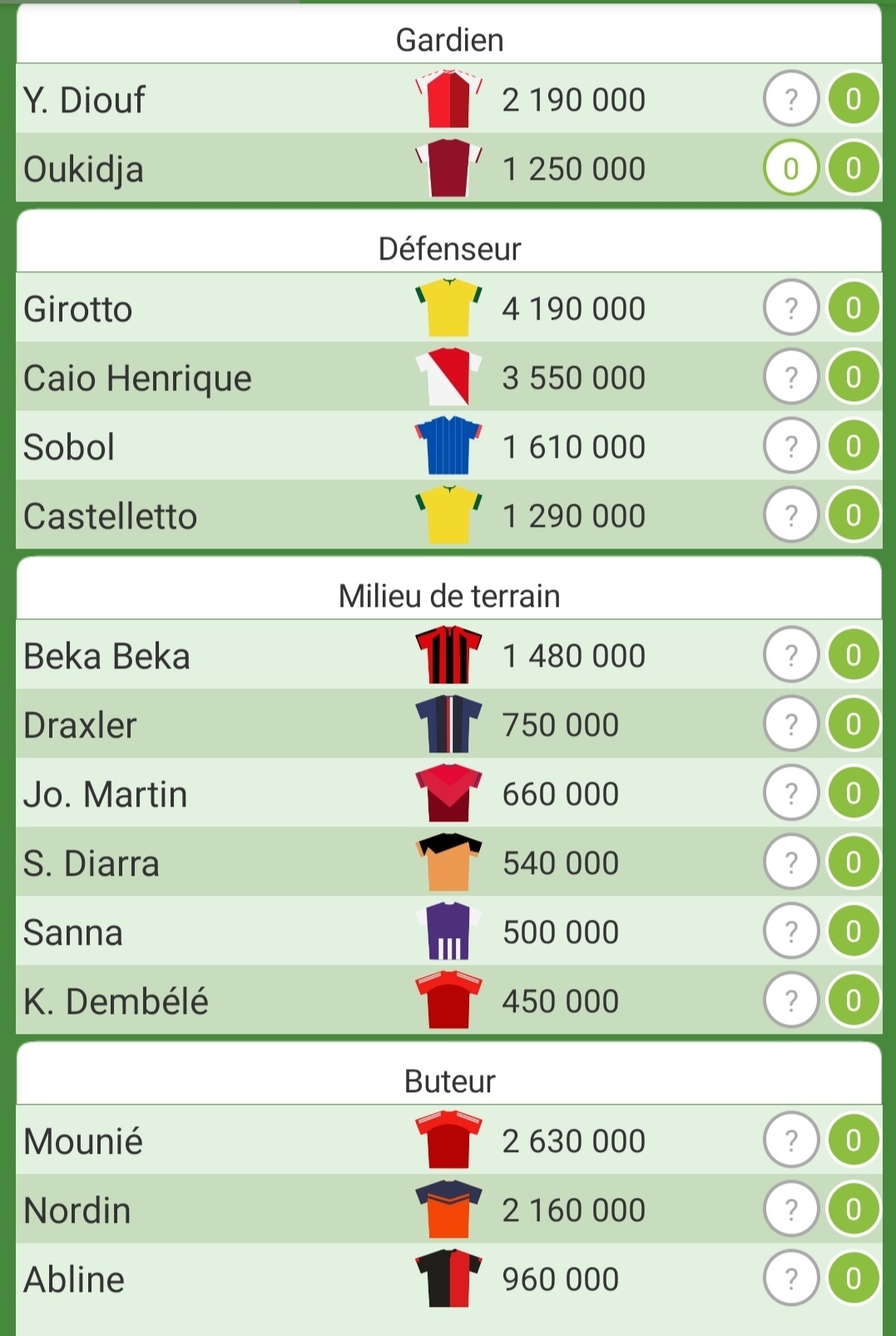This screenshot has height=1336, width=896.
Task: Open the Caio Henrique row
Action: [138, 378]
